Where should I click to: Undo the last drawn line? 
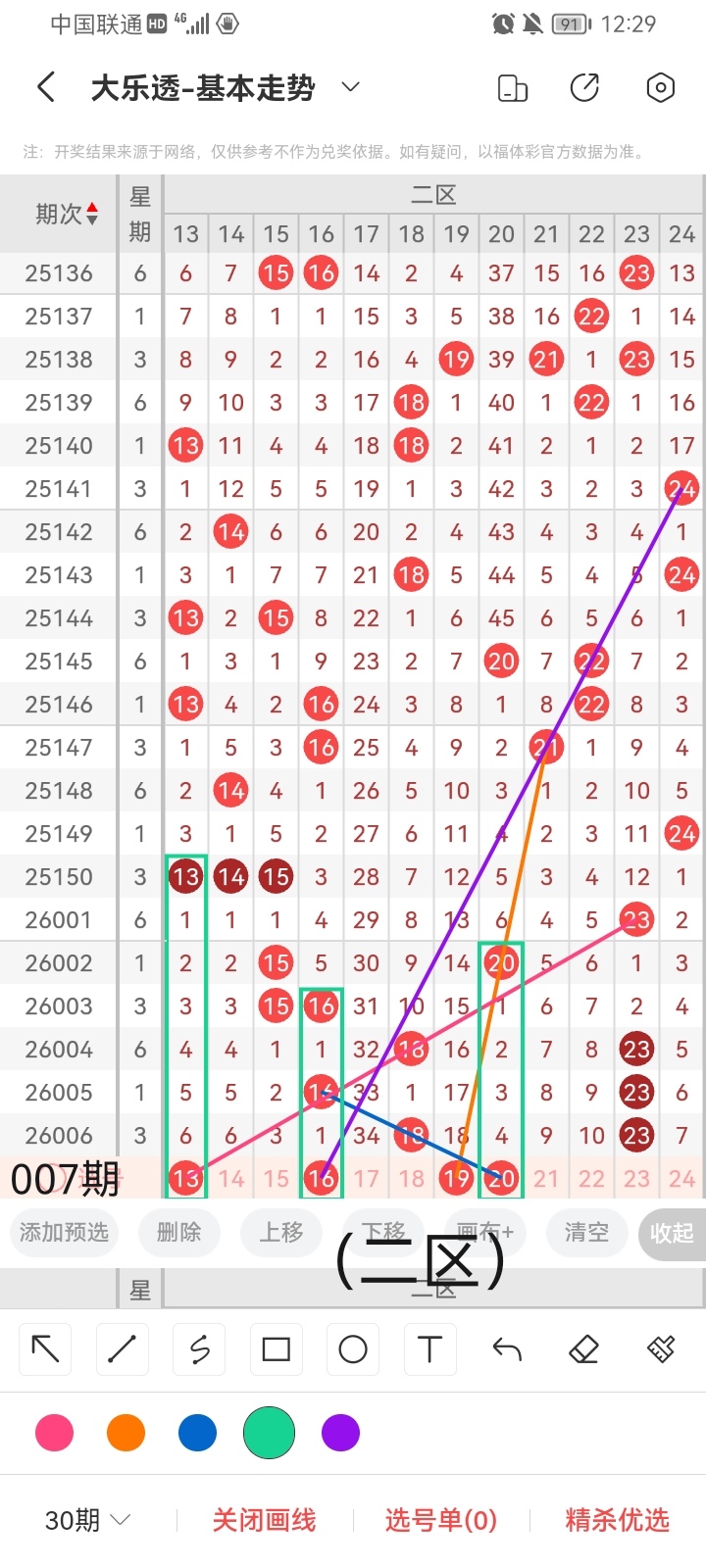point(507,1349)
